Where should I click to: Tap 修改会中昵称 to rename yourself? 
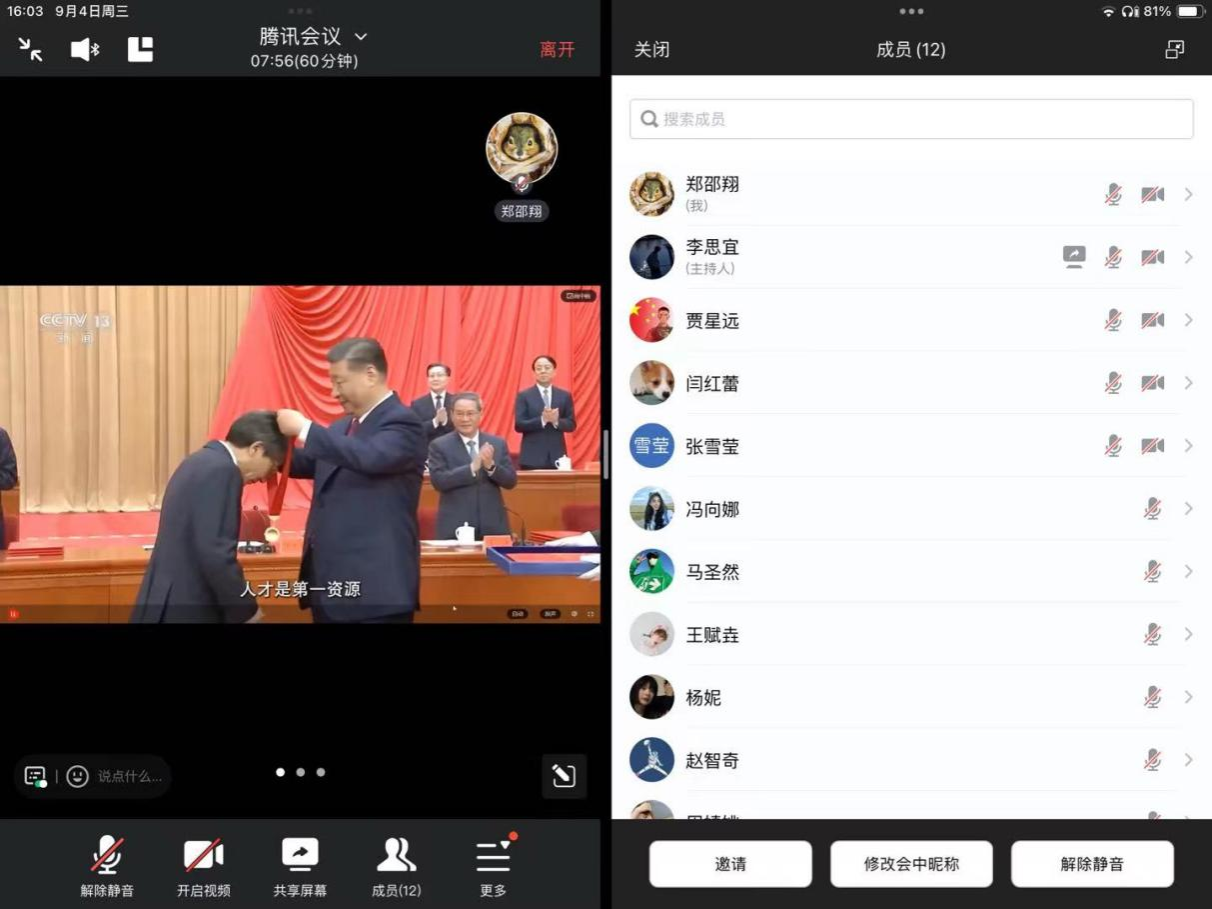pos(911,864)
